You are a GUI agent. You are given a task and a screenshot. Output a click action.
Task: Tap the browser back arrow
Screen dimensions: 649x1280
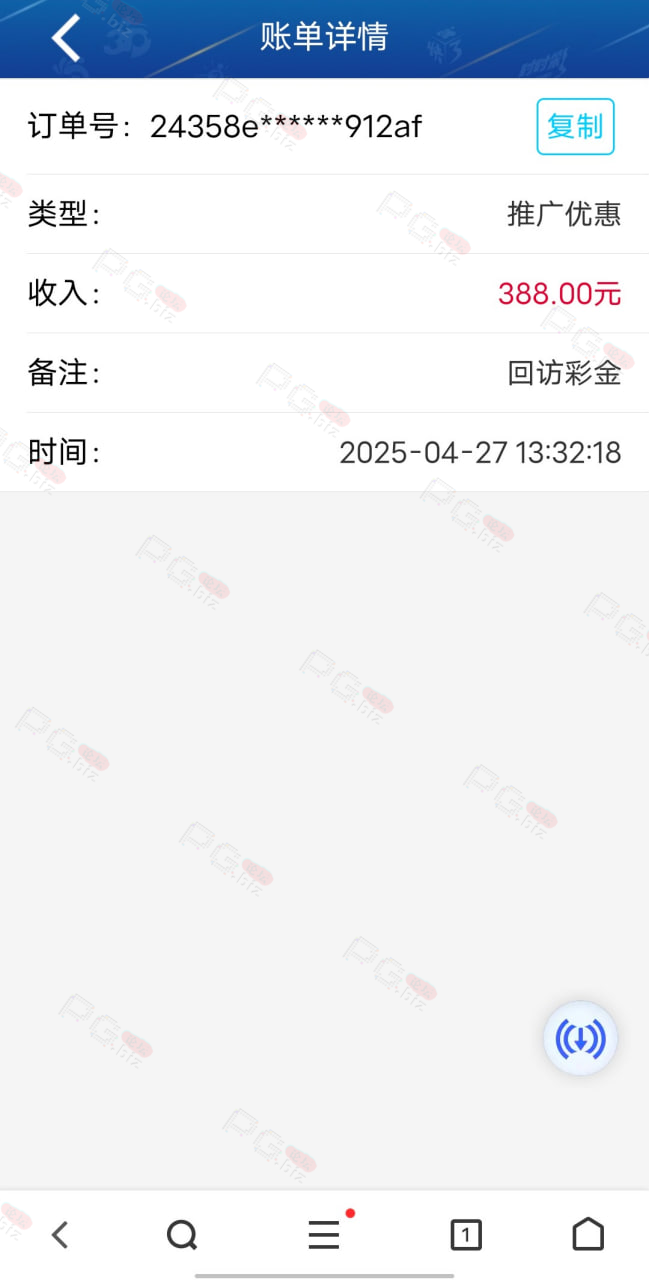60,1235
